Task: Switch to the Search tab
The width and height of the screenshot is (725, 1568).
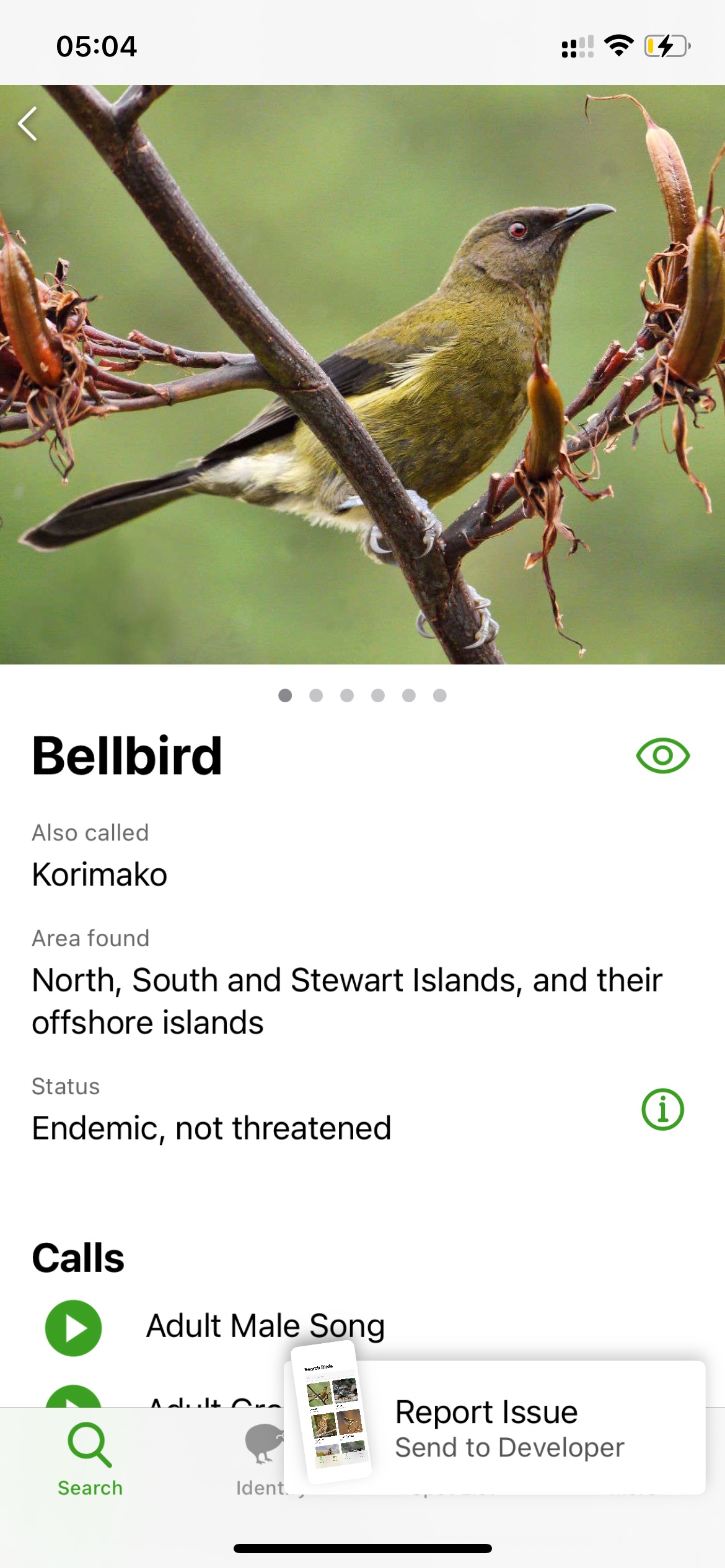Action: pyautogui.click(x=90, y=1460)
